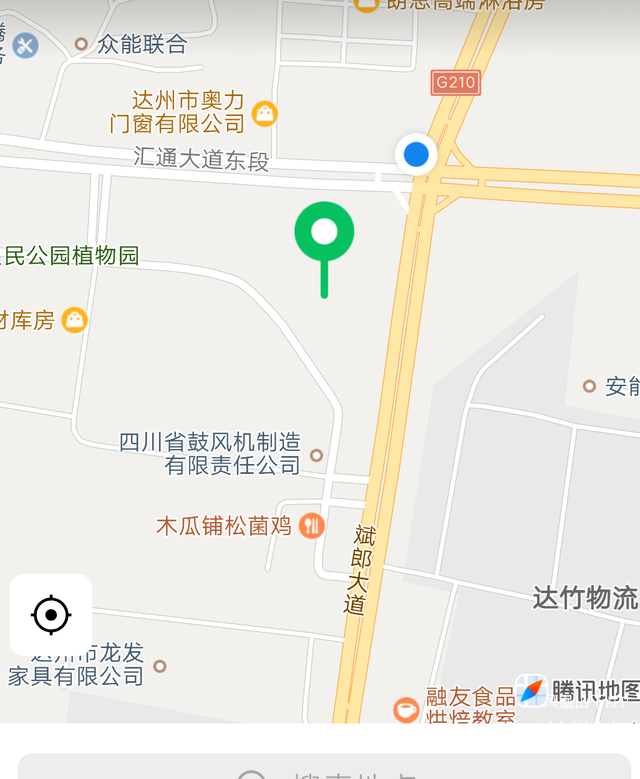Select 木瓜铺松茵鸡 restaurant marker
640x779 pixels.
(312, 525)
